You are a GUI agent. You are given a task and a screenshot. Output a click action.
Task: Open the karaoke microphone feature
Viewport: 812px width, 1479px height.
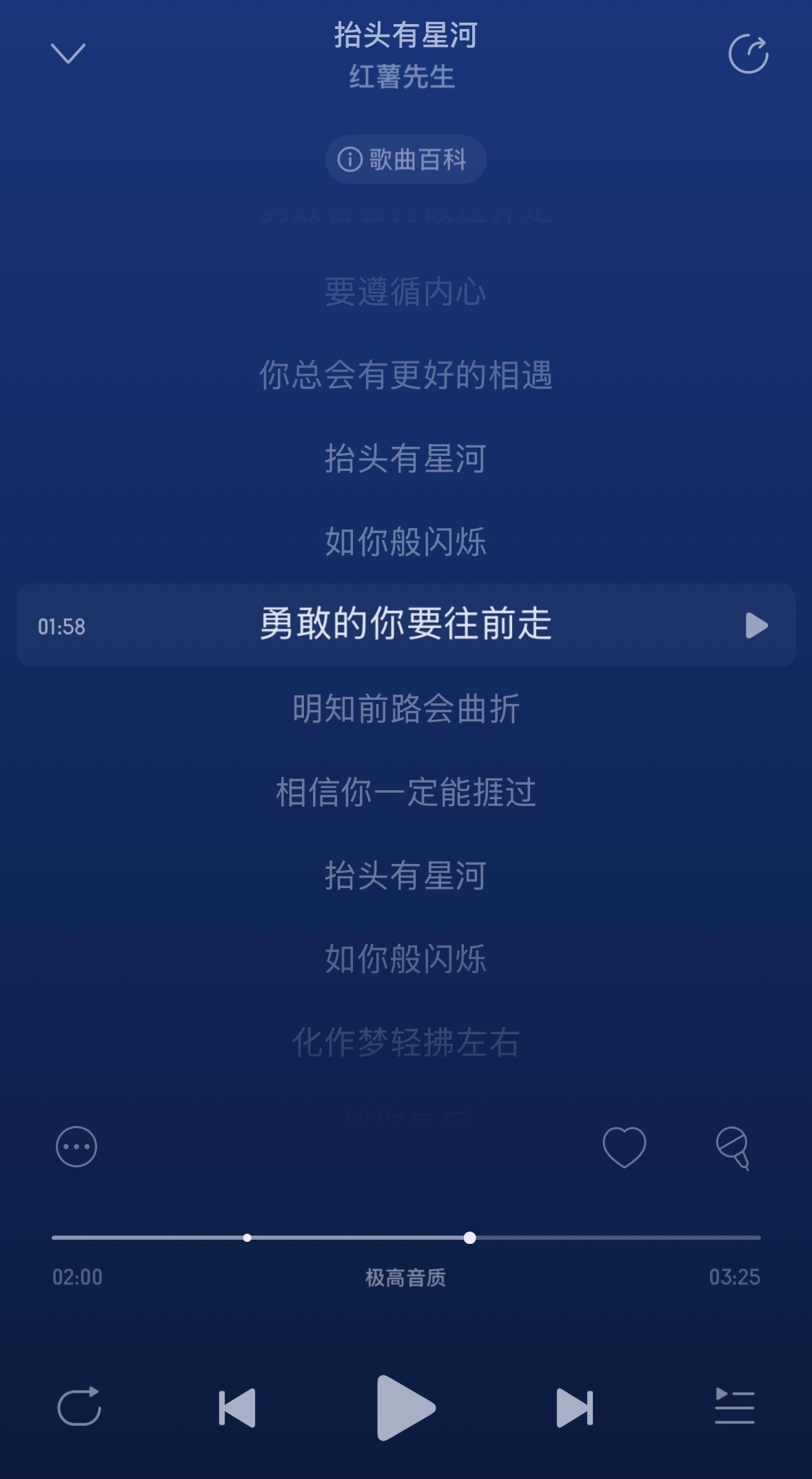click(x=733, y=1148)
